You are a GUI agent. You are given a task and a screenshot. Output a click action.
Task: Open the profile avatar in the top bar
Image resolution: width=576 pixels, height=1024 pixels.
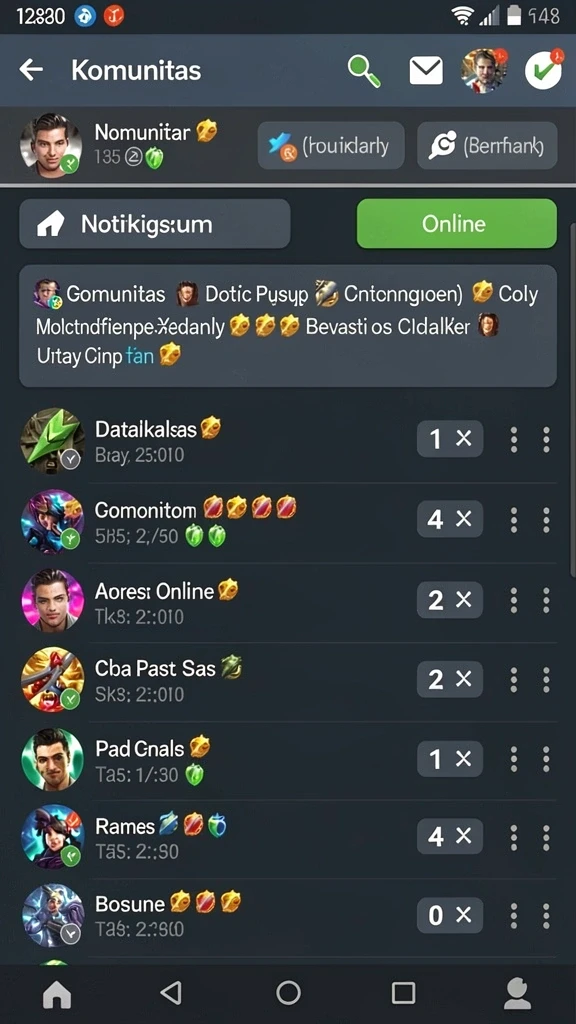[484, 70]
